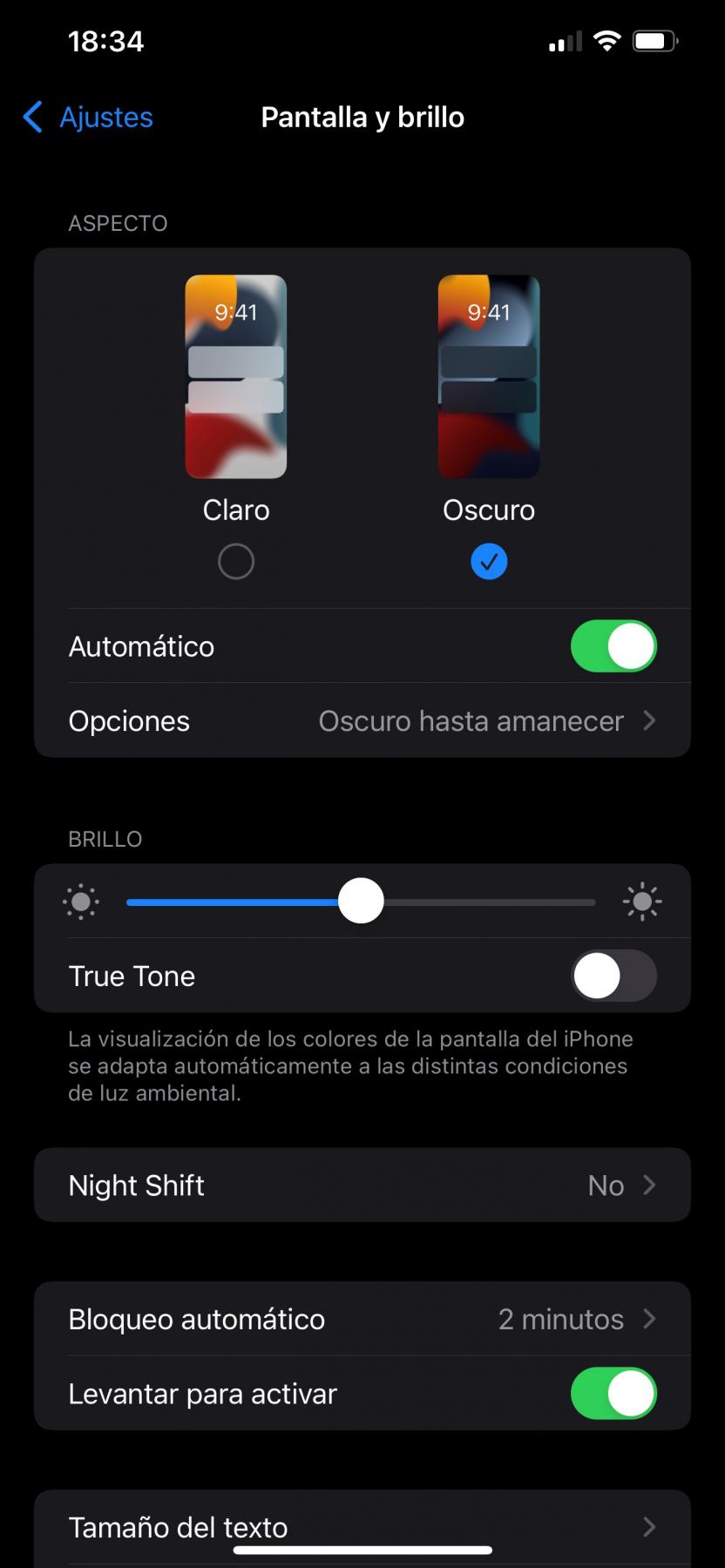The height and width of the screenshot is (1568, 725).
Task: Open Opciones for automatic appearance
Action: [x=362, y=721]
